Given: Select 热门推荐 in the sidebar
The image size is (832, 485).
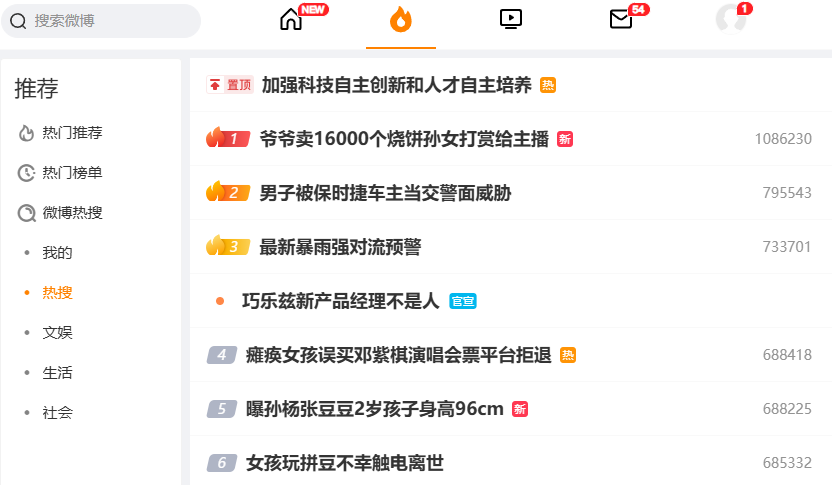Looking at the screenshot, I should point(72,133).
